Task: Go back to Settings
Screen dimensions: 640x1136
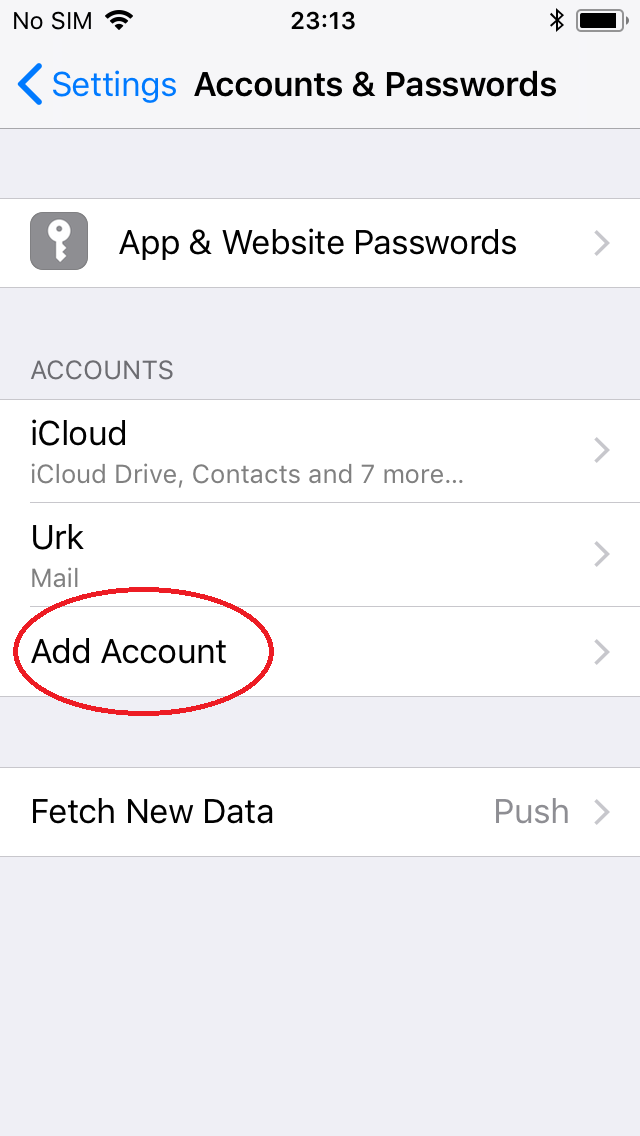Action: tap(97, 85)
